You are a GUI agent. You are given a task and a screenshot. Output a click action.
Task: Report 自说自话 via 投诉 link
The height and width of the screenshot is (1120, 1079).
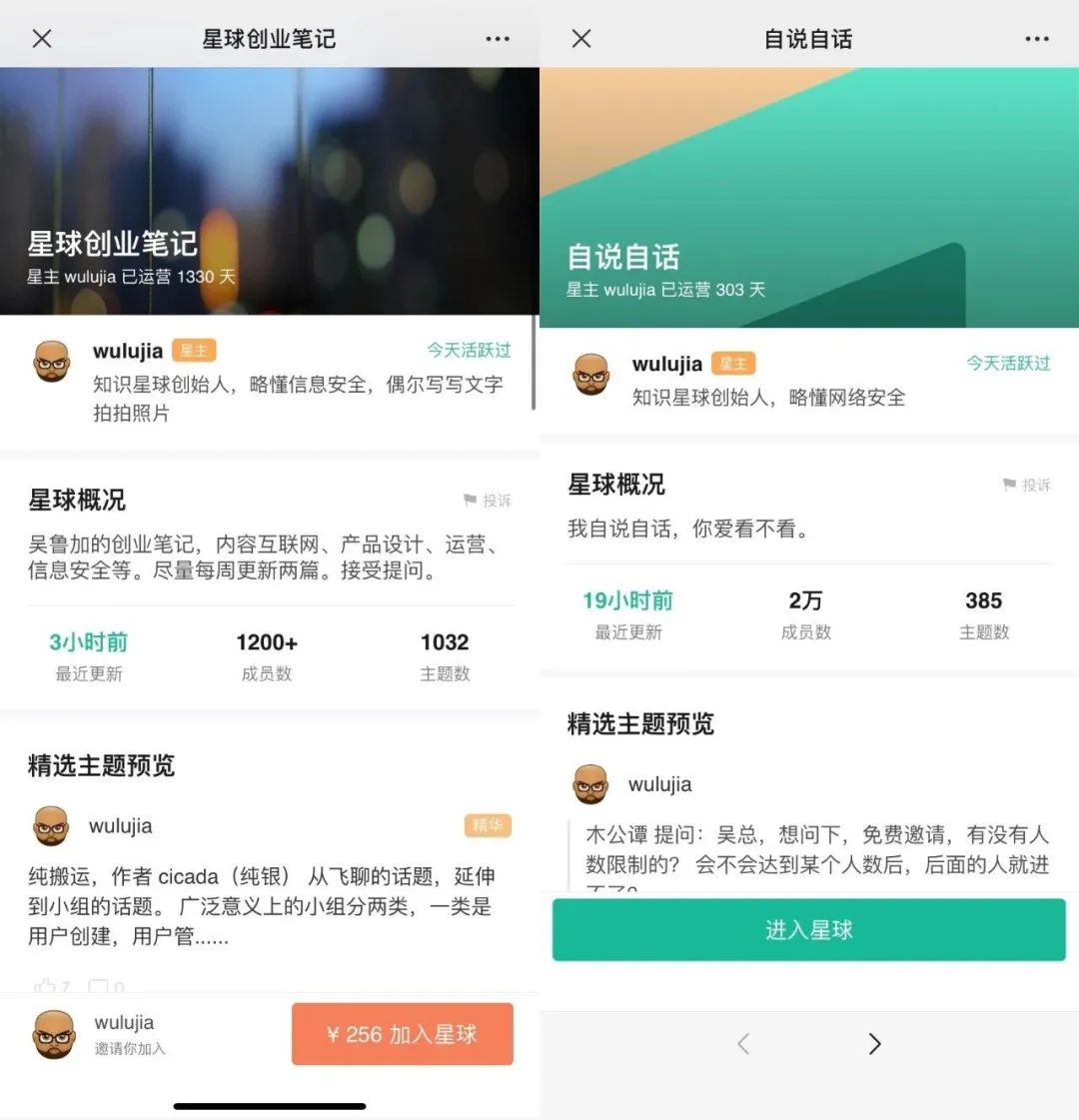click(1027, 485)
